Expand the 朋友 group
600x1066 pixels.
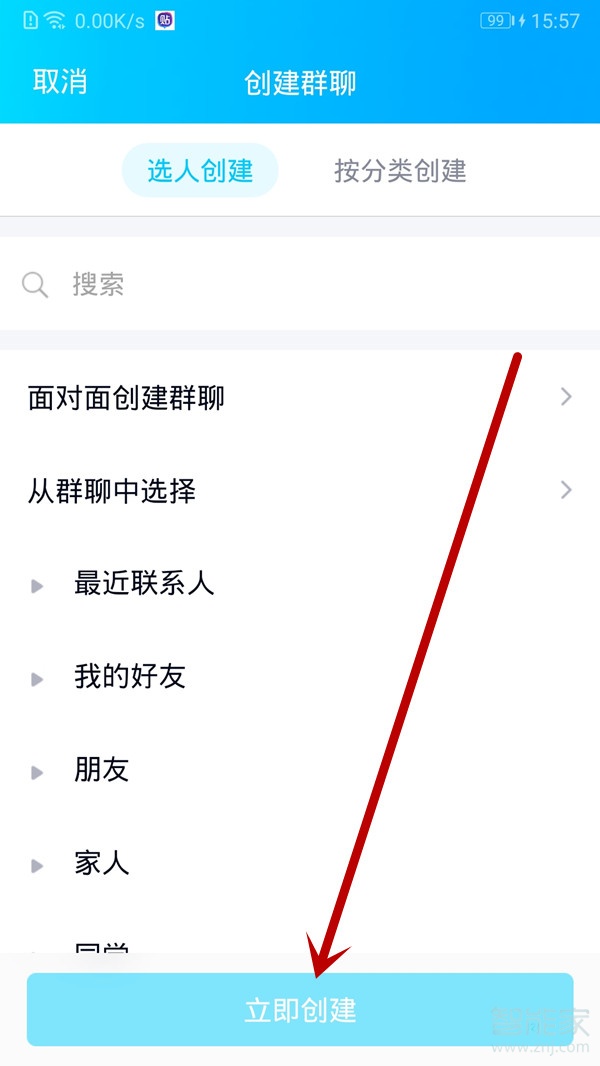[x=102, y=770]
